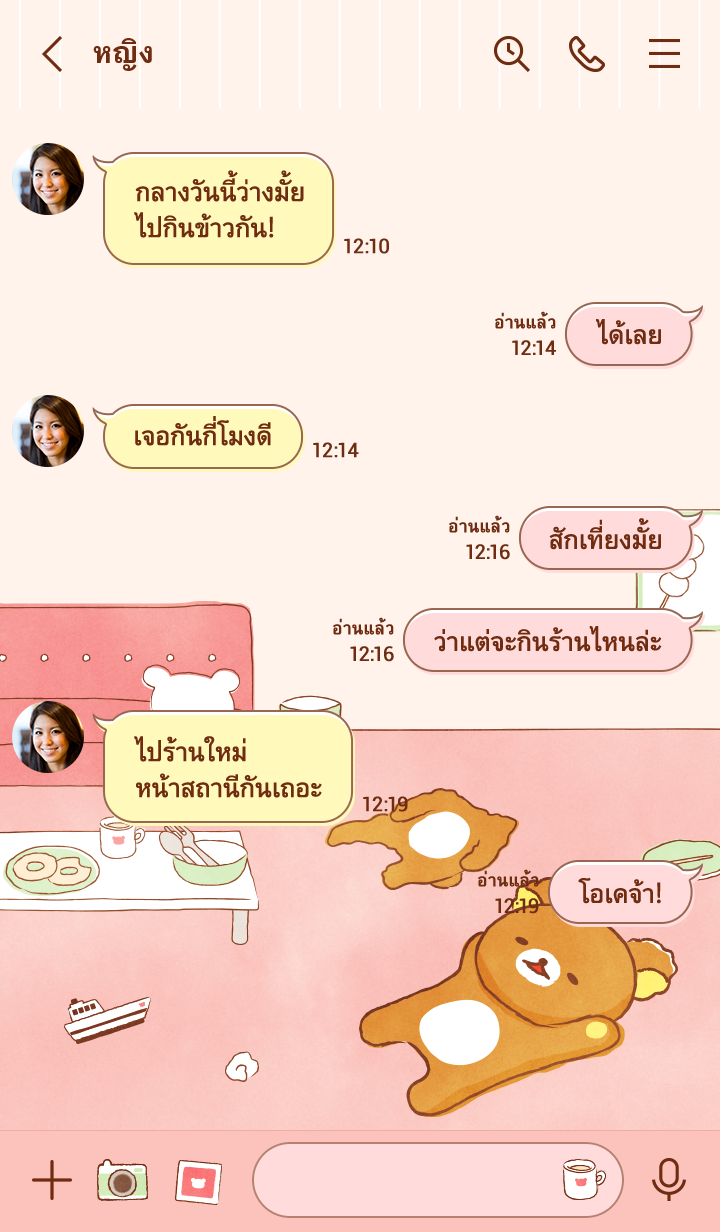View profile photo beside the 12:10 message
The width and height of the screenshot is (720, 1232).
pos(48,179)
